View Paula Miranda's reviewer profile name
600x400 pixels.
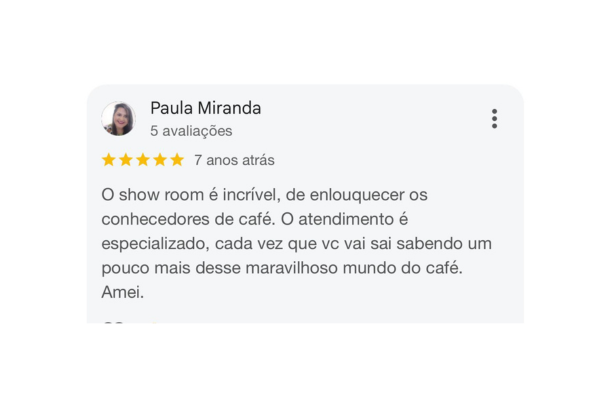point(205,108)
